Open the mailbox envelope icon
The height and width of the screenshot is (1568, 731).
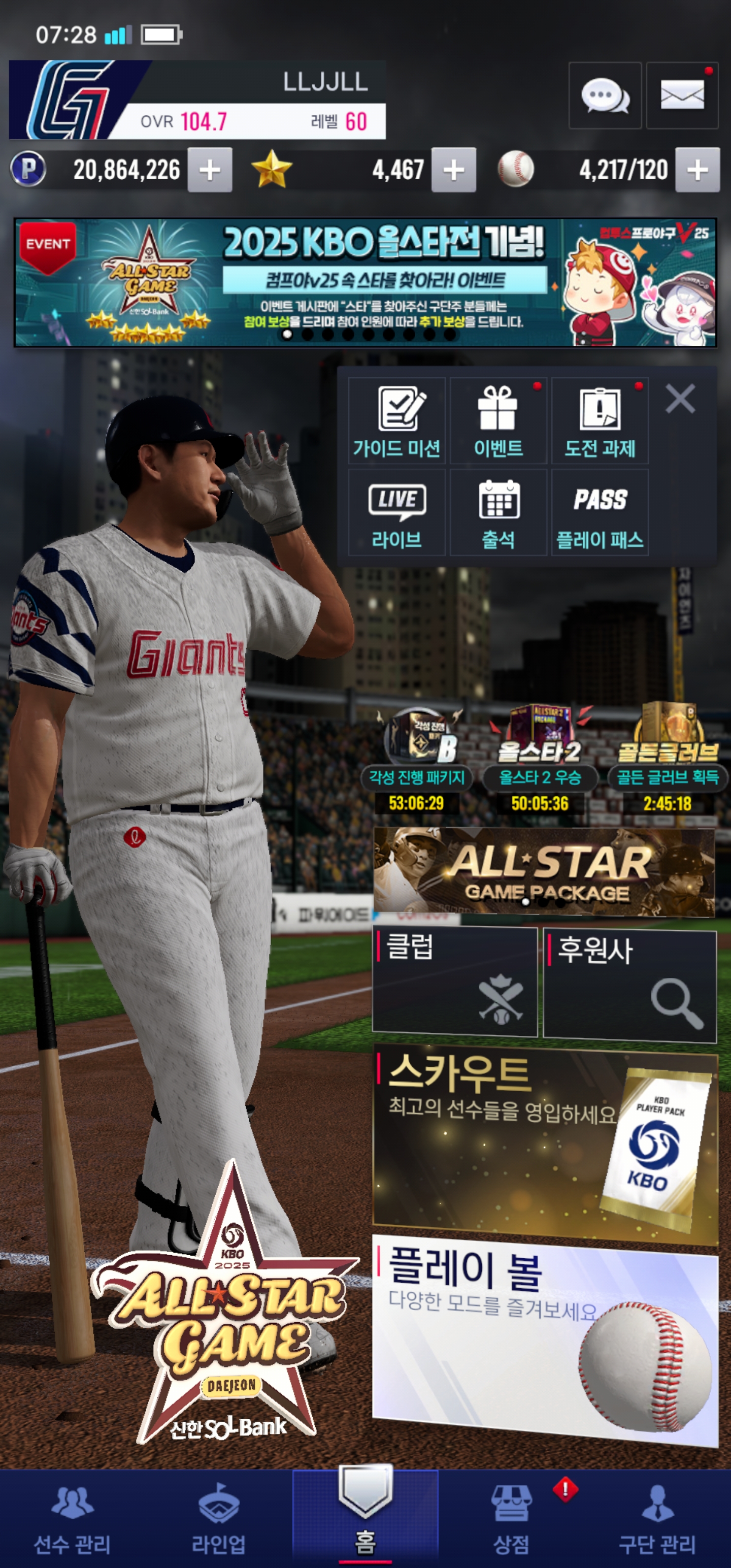pyautogui.click(x=682, y=95)
